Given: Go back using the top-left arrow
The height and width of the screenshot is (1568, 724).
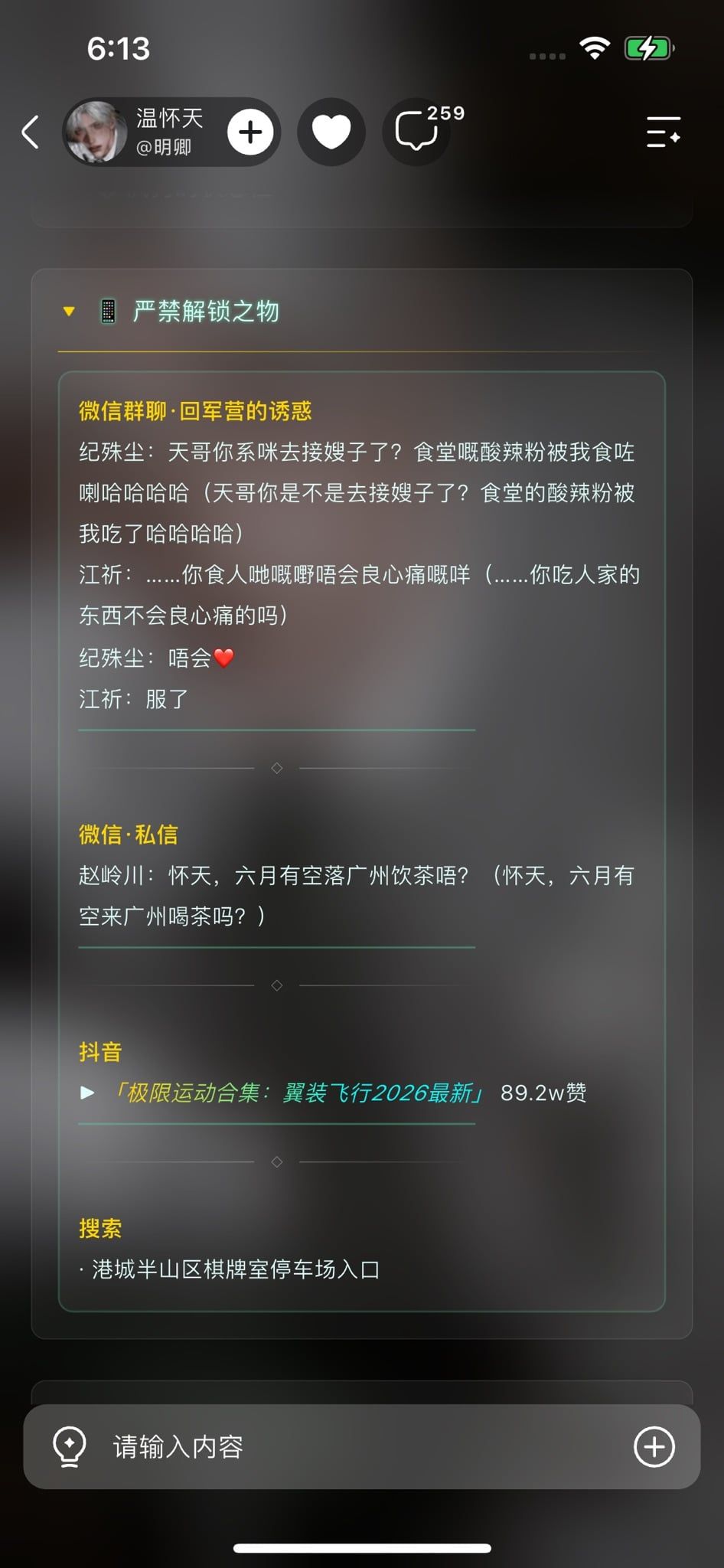Looking at the screenshot, I should pos(31,132).
